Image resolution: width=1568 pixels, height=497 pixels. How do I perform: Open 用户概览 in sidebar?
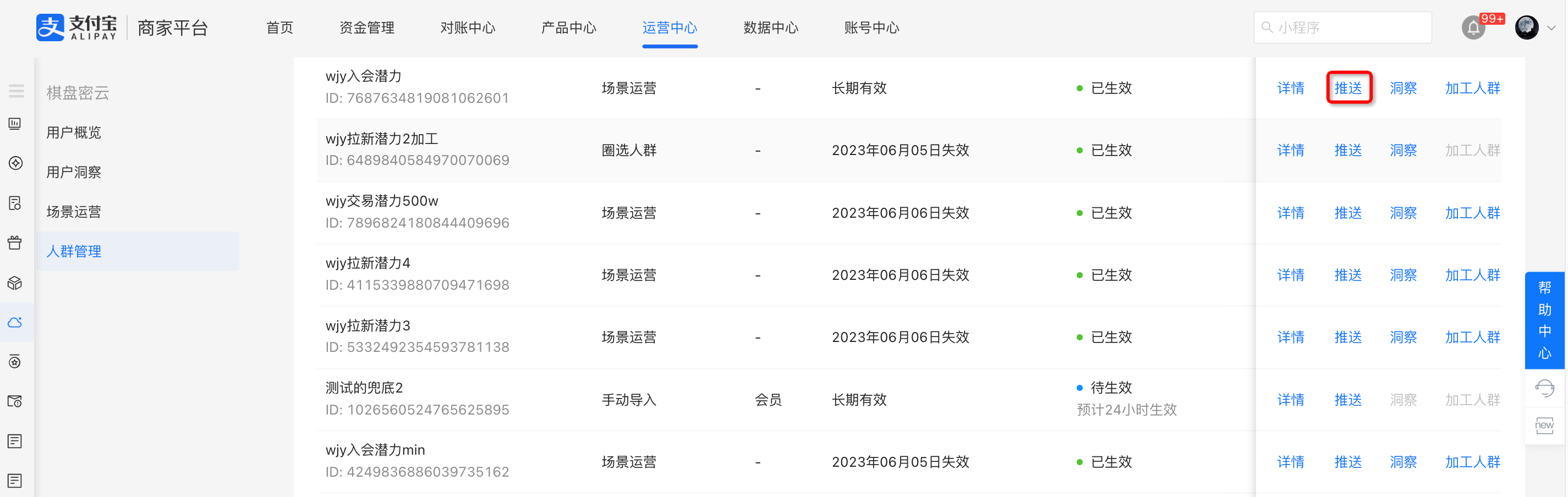(74, 132)
